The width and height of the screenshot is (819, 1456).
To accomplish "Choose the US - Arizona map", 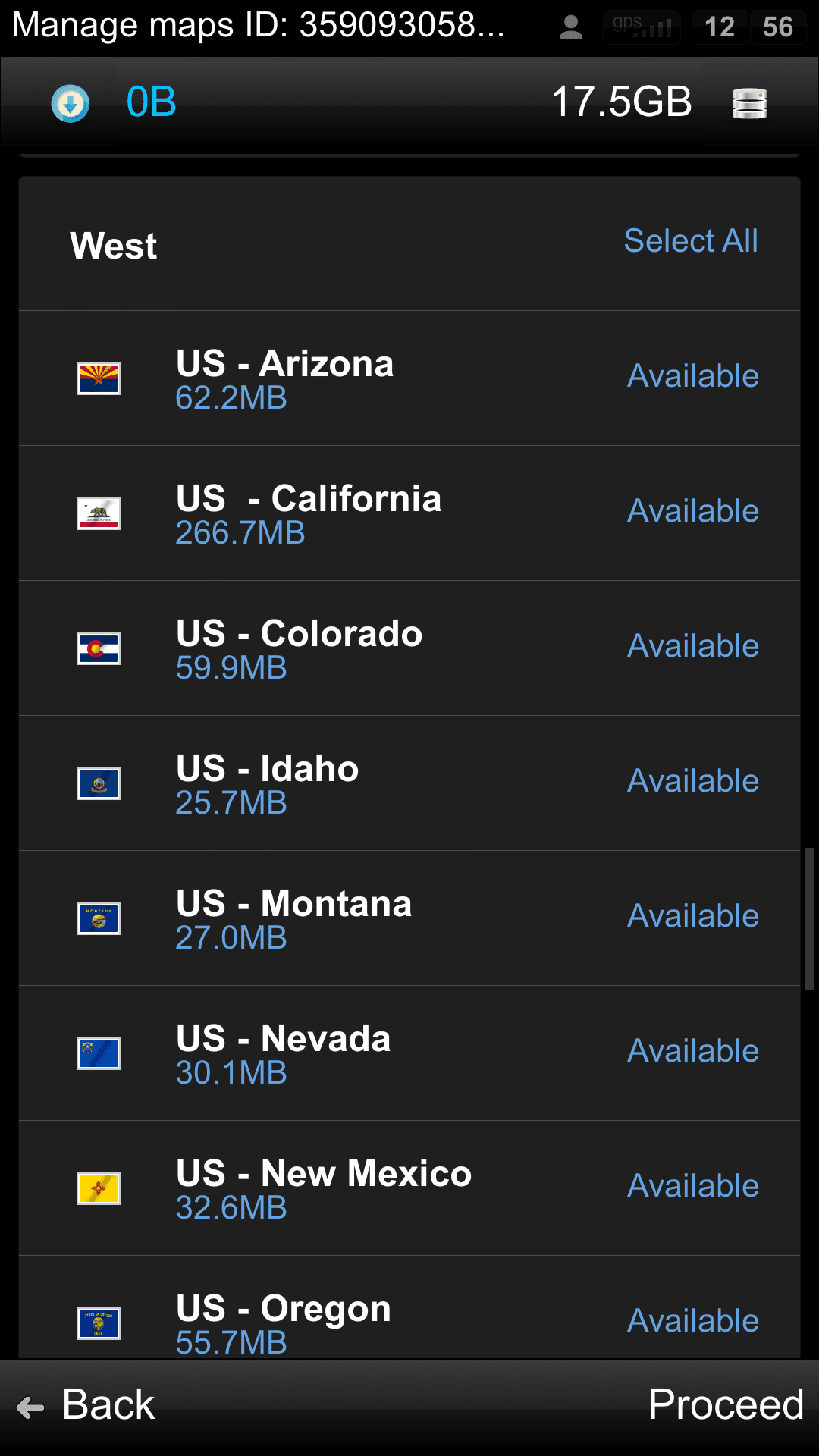I will 409,378.
